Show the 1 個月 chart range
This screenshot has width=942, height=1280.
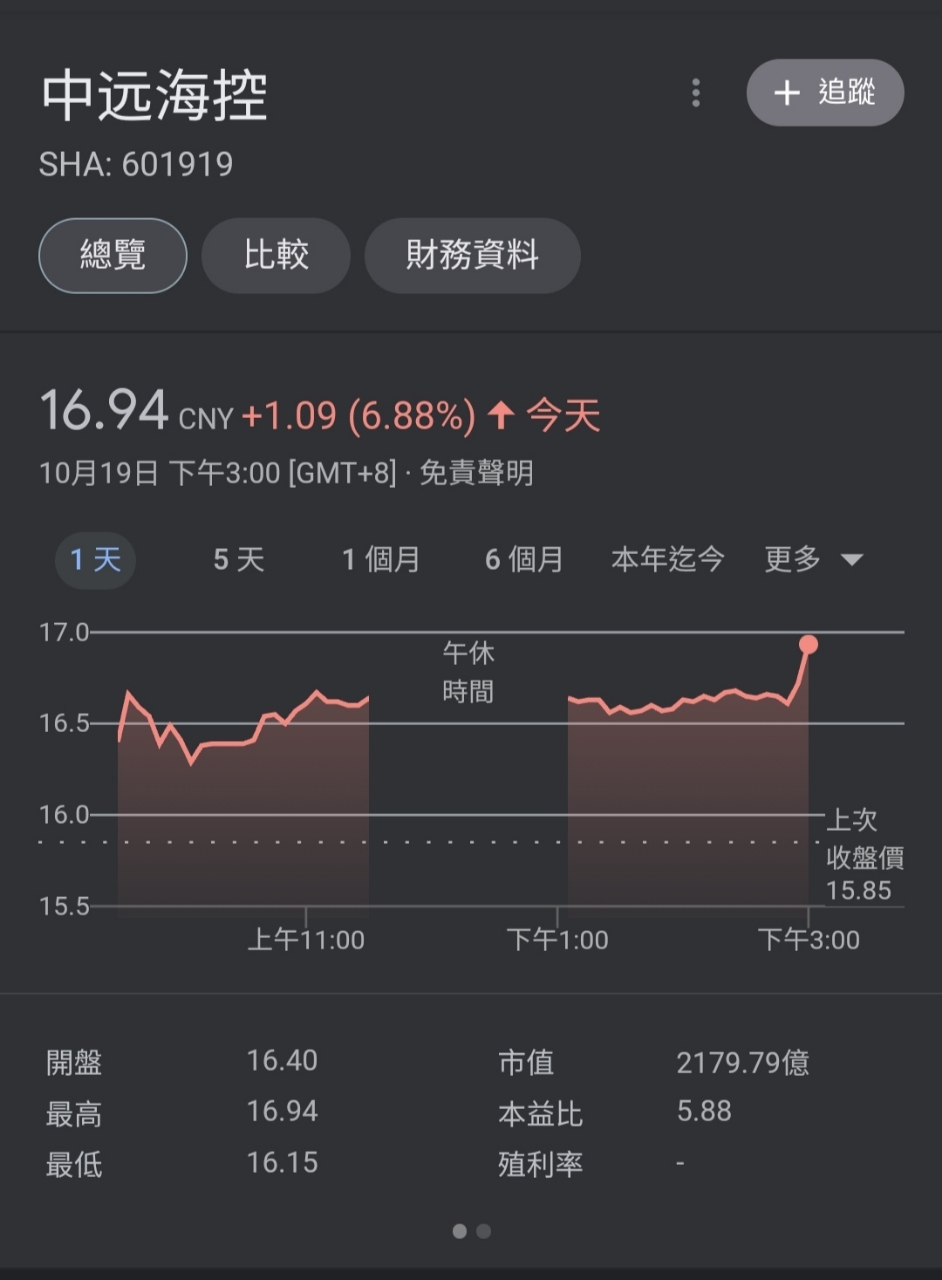381,559
